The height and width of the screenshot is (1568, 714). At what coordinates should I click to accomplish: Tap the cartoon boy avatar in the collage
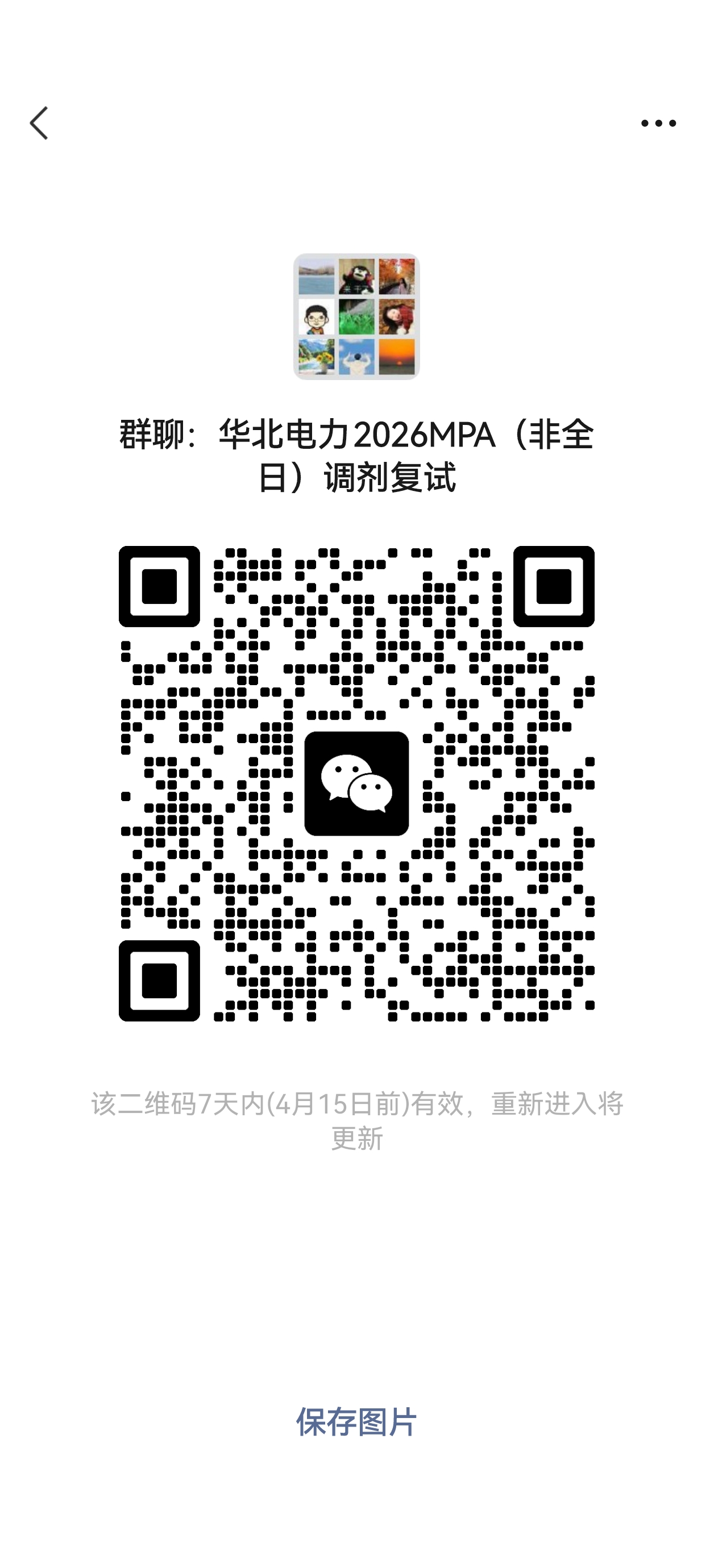317,317
